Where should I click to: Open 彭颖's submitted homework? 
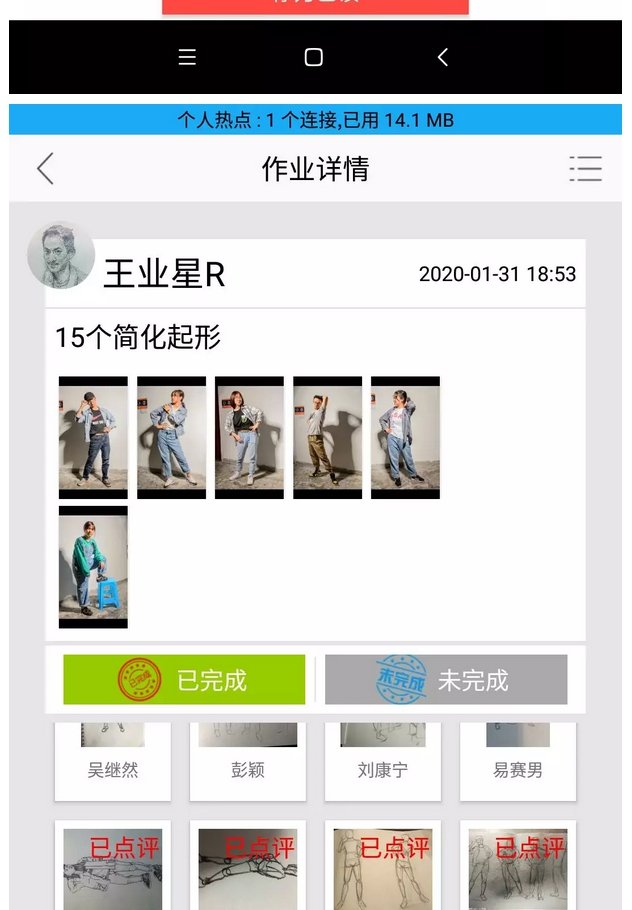tap(248, 760)
